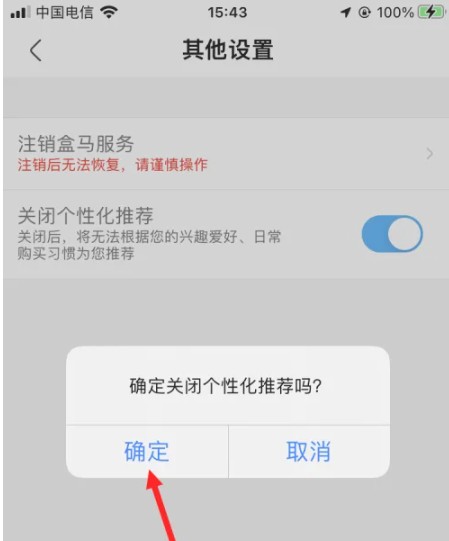Open 注销盒马服务 row
The height and width of the screenshot is (541, 449).
[x=226, y=154]
